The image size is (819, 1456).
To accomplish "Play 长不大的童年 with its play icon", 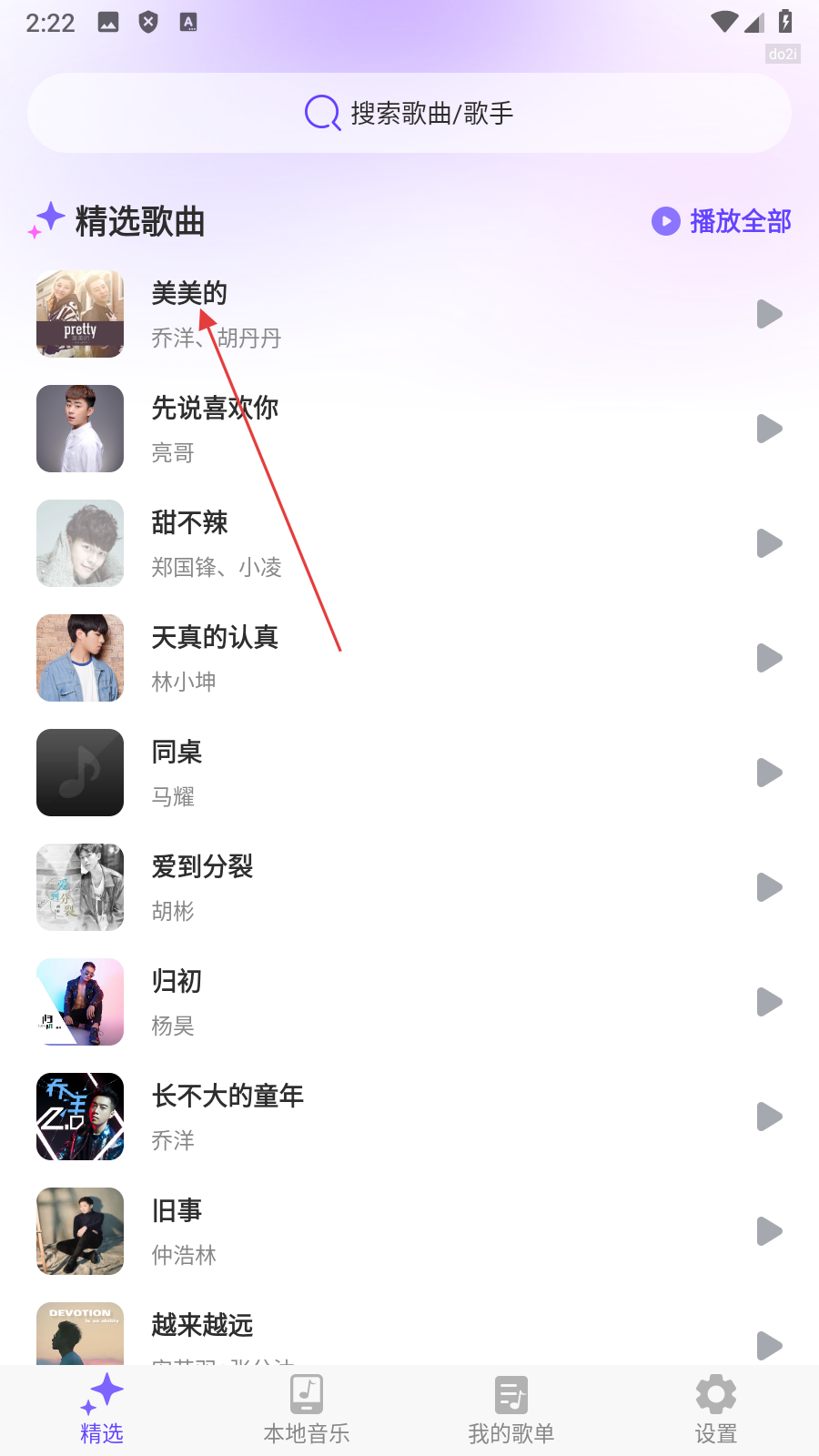I will (x=769, y=1117).
